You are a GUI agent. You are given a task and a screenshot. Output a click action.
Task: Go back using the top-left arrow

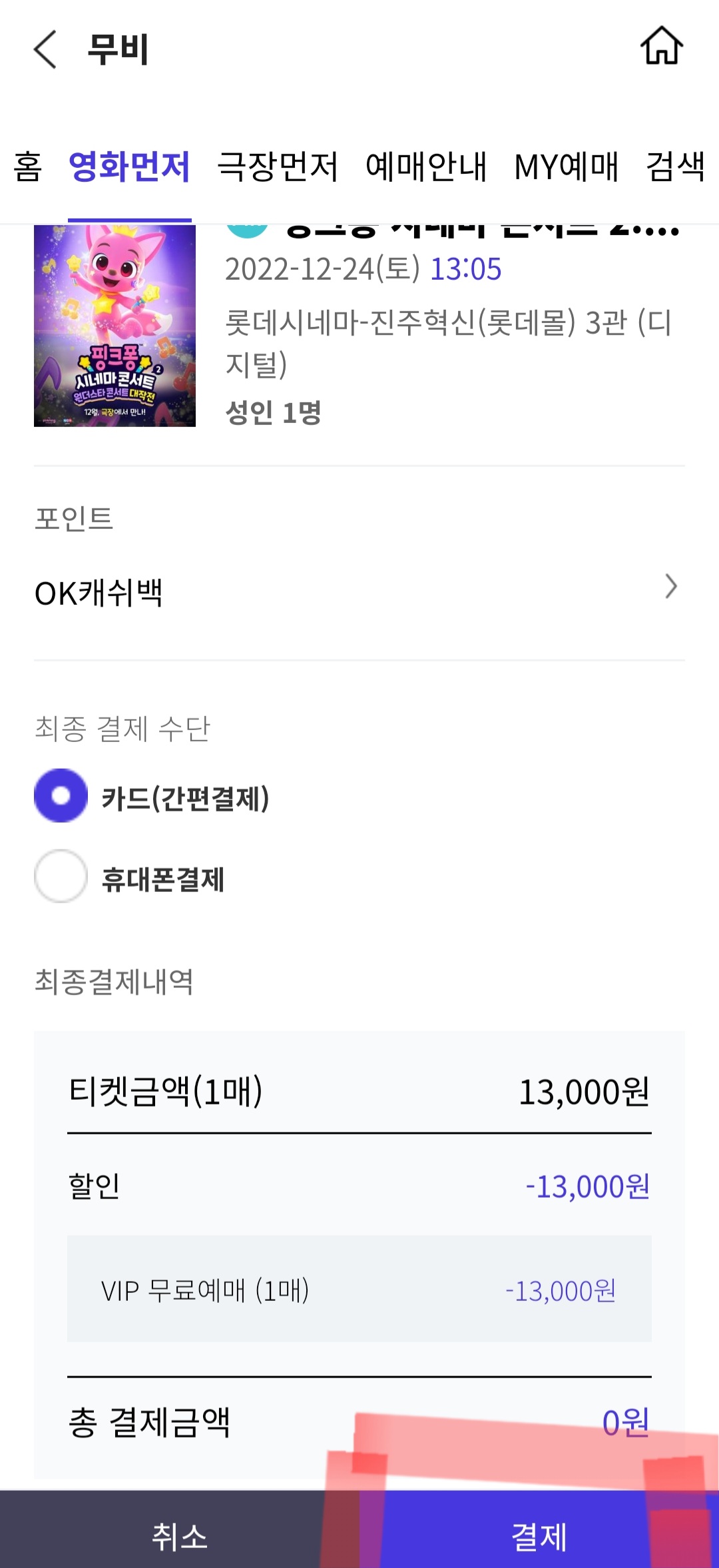45,49
